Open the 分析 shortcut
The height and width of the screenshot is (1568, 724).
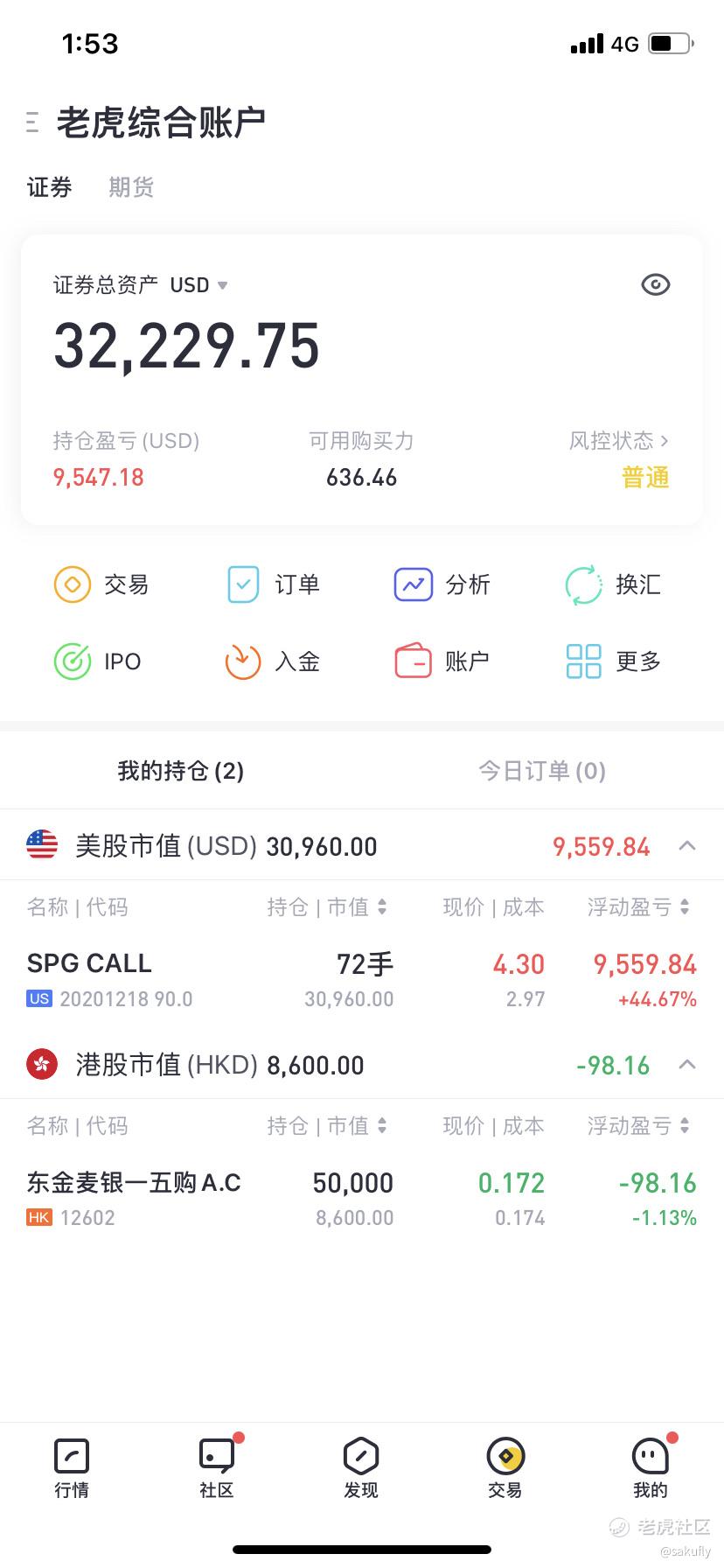pos(442,584)
